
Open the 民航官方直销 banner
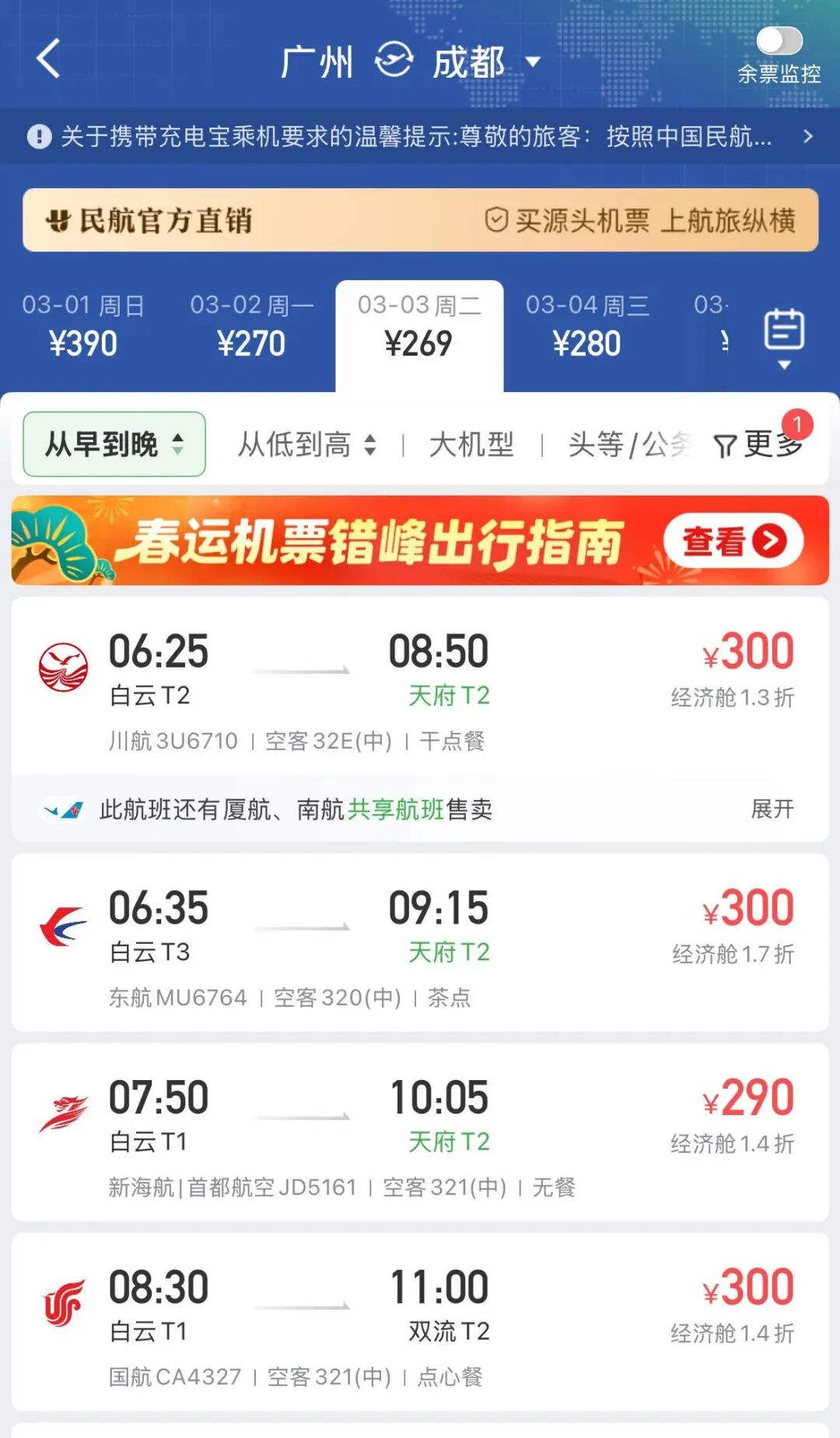tap(420, 220)
